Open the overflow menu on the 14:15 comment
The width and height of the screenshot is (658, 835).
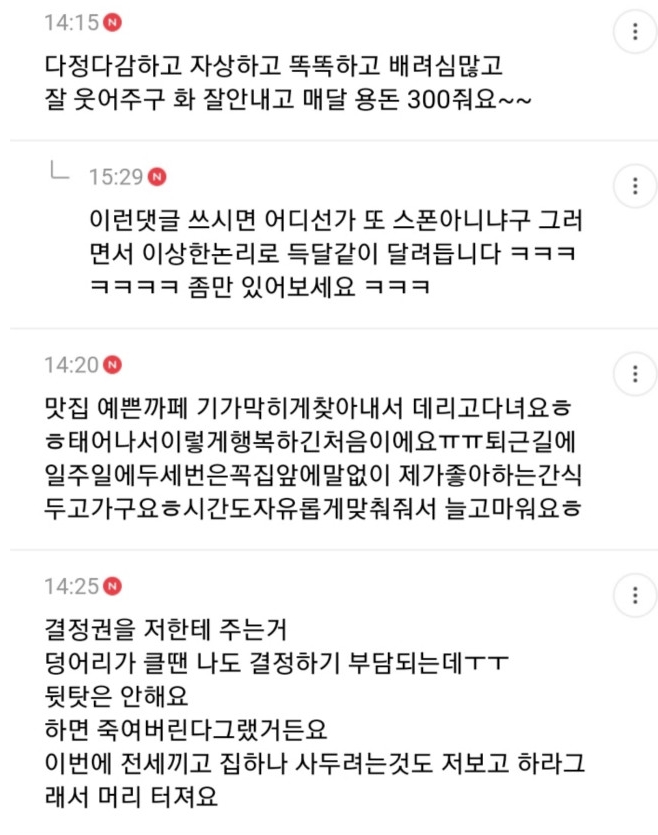(x=634, y=33)
